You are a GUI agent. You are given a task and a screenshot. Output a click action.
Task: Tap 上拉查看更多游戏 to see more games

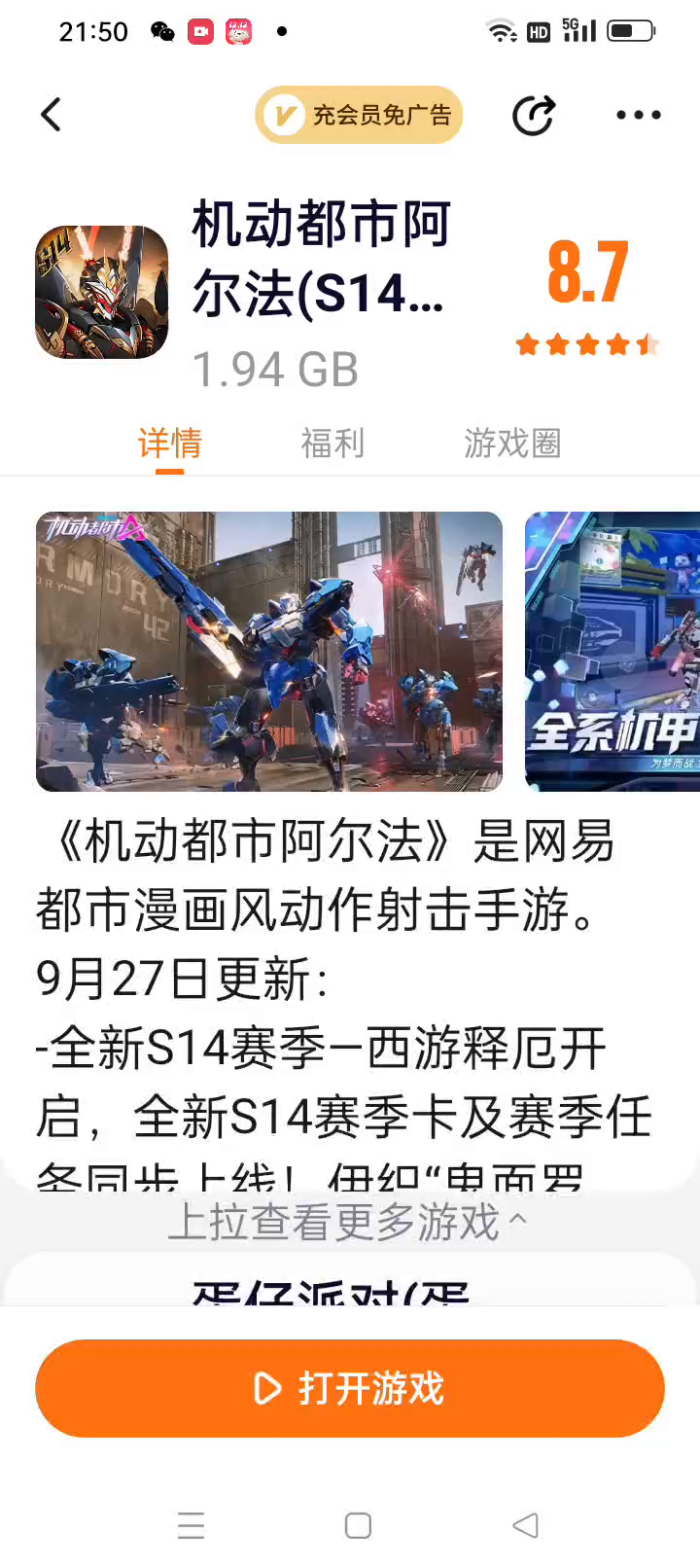point(348,1222)
